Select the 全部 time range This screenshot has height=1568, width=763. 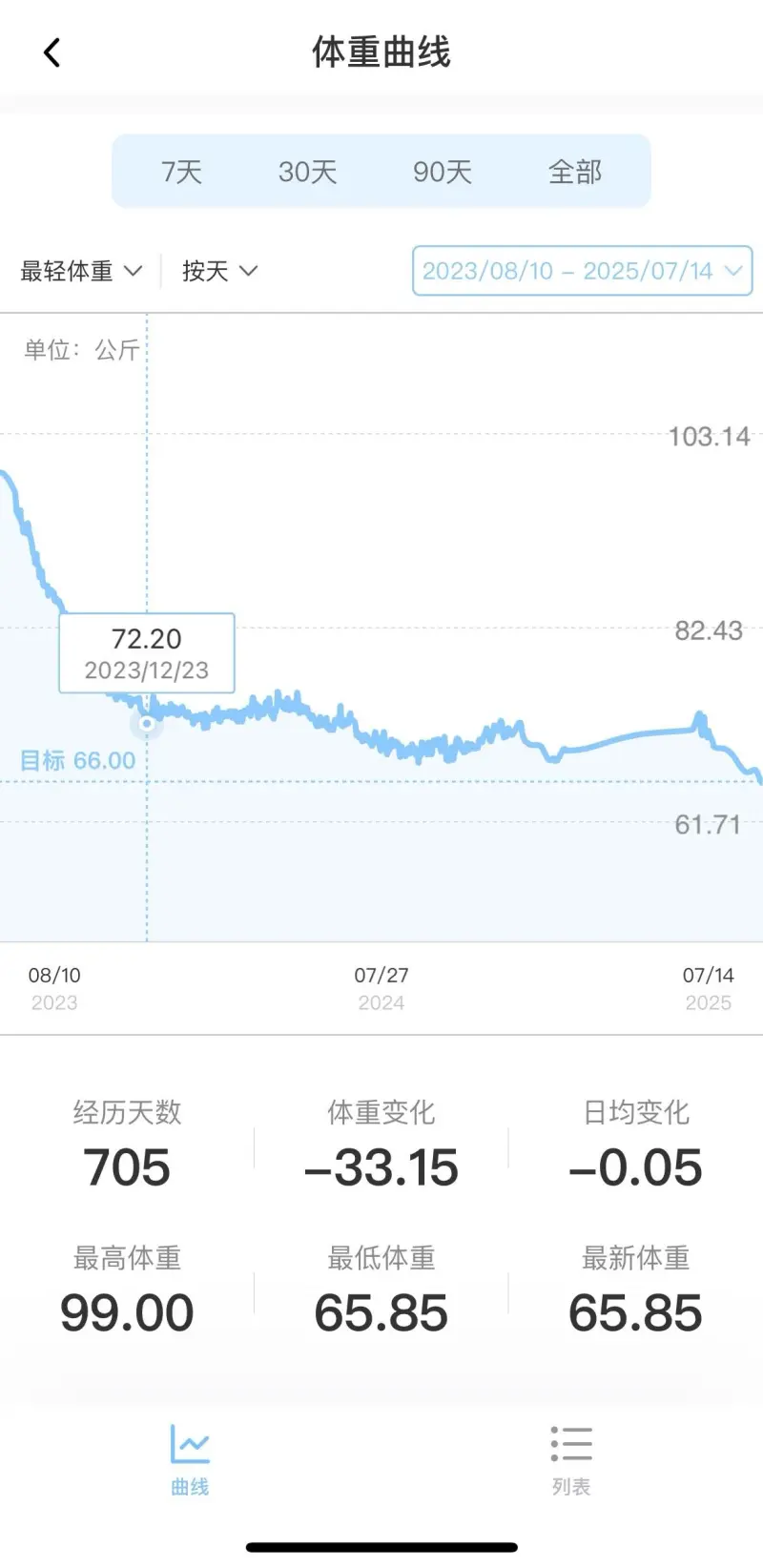coord(575,172)
